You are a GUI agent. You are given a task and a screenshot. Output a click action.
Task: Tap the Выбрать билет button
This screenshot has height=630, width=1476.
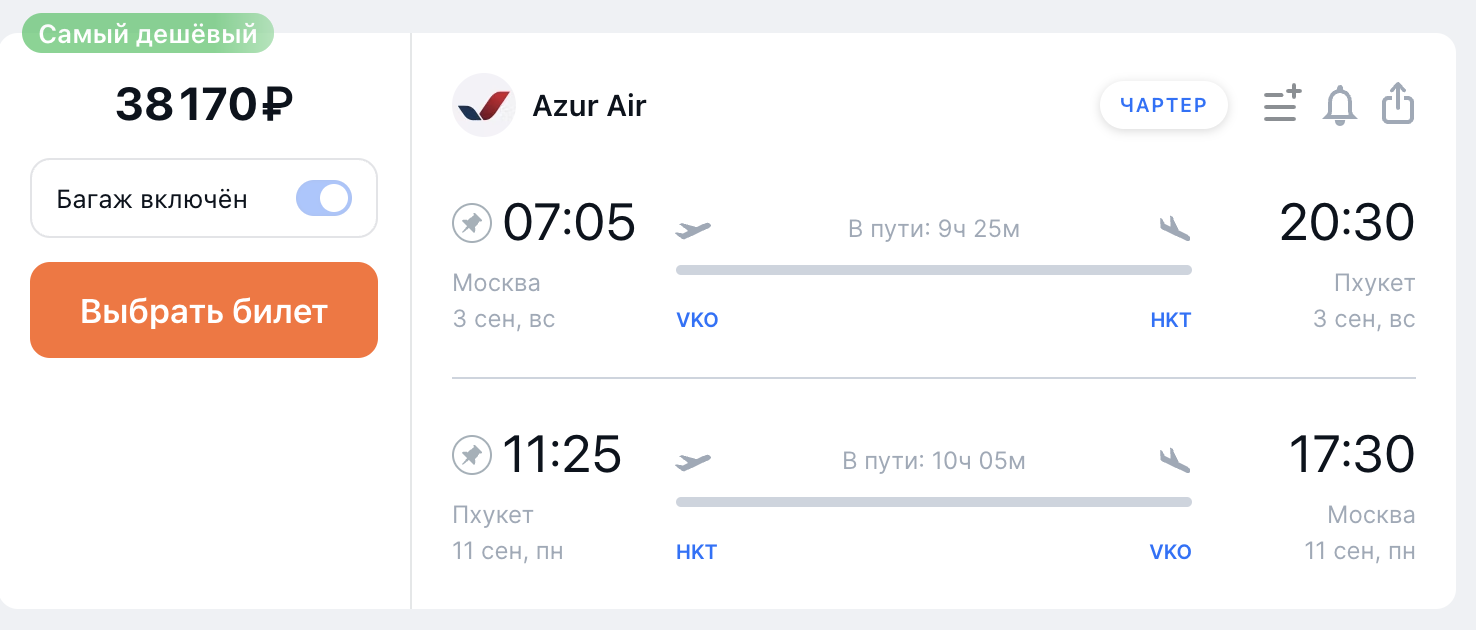pos(204,310)
